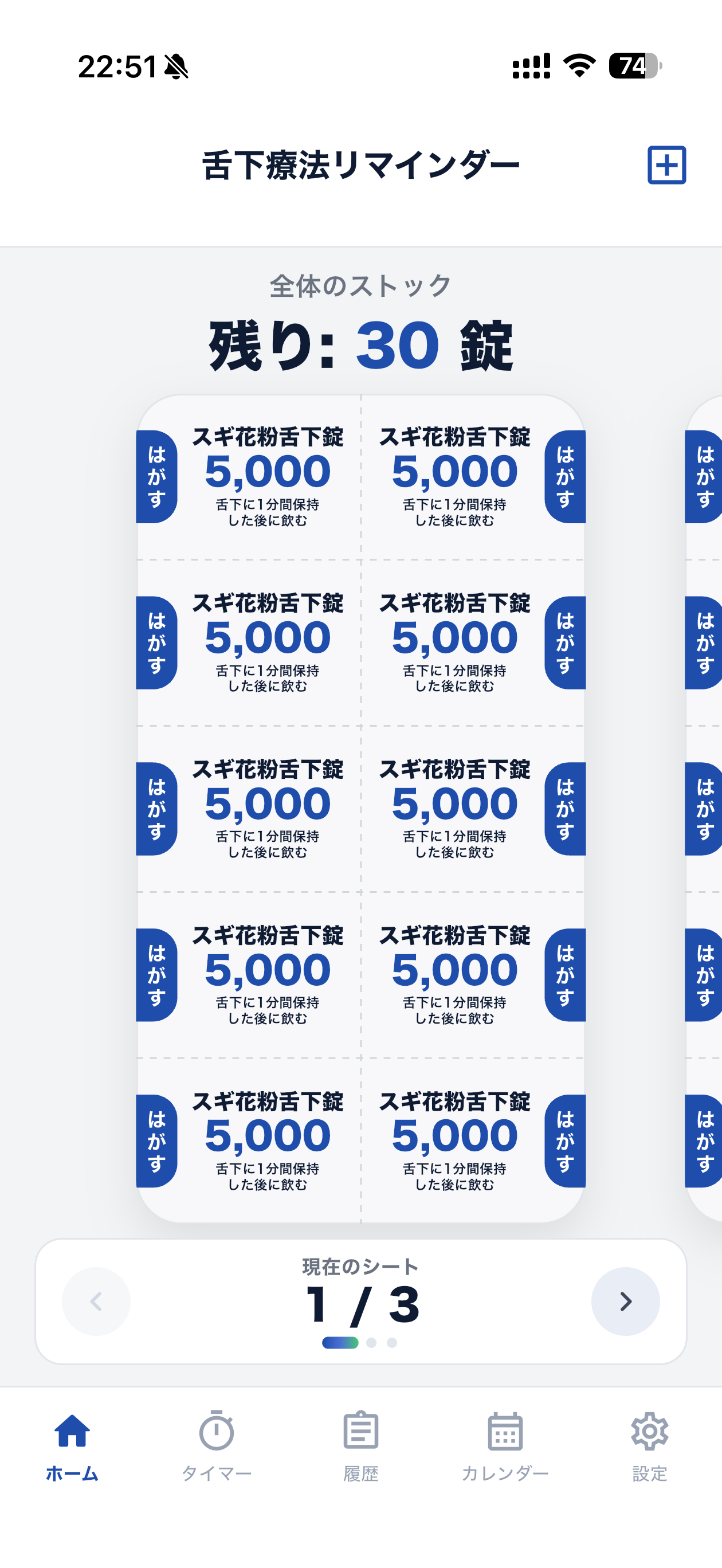This screenshot has height=1568, width=722.
Task: Tap はがす on third-row right tablet
Action: point(565,809)
